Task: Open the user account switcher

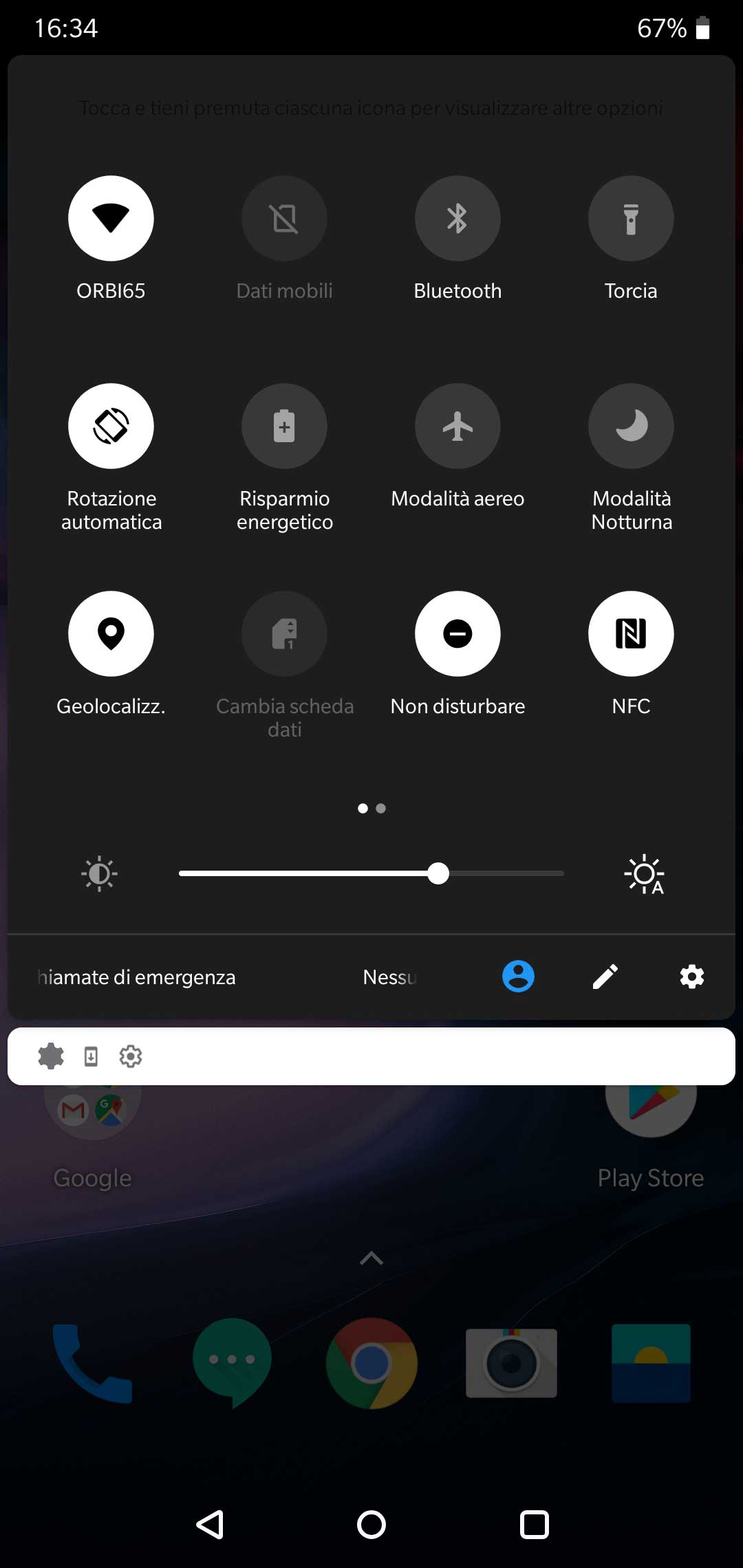Action: tap(518, 977)
